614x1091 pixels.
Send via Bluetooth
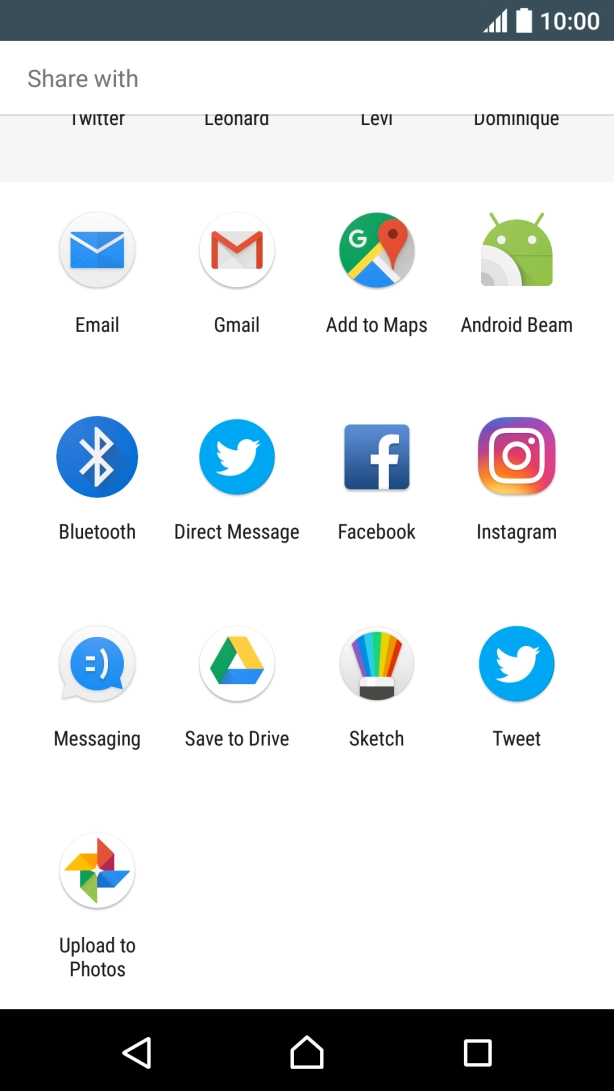click(x=97, y=458)
